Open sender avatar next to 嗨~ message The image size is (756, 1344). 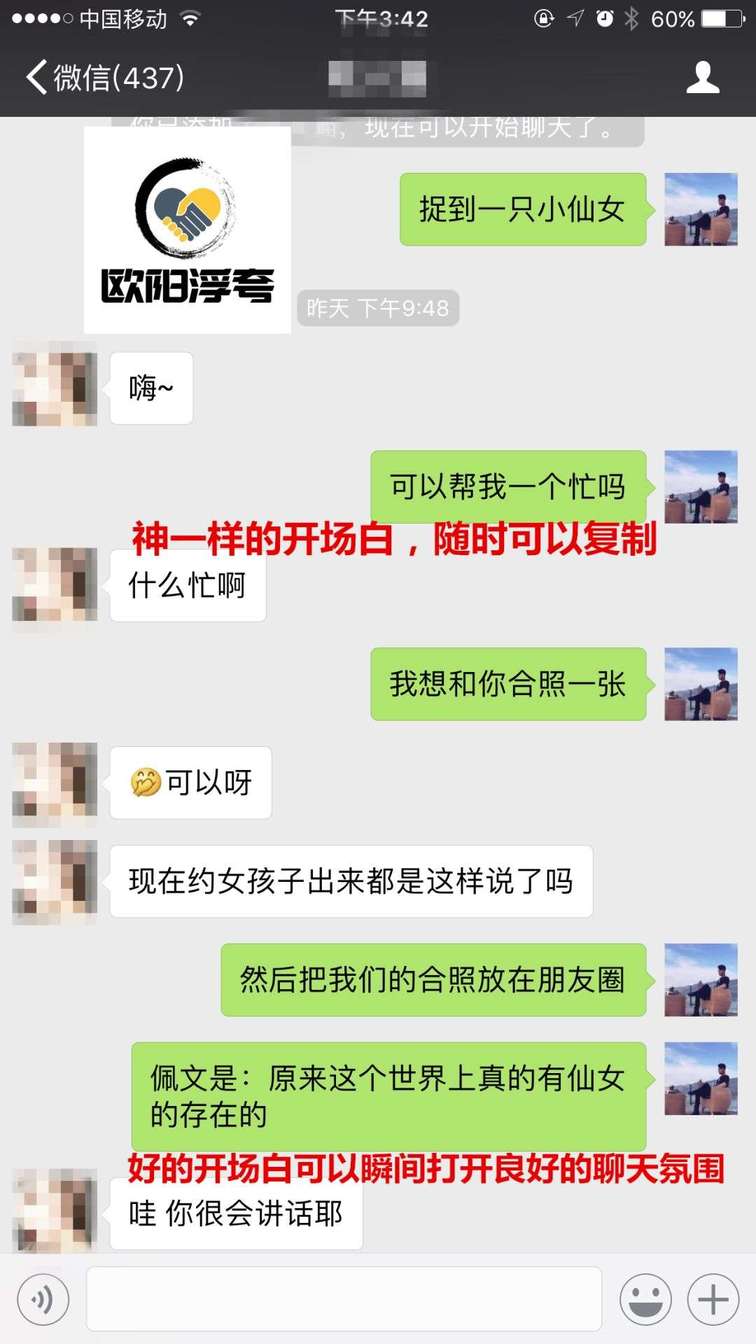(x=54, y=386)
